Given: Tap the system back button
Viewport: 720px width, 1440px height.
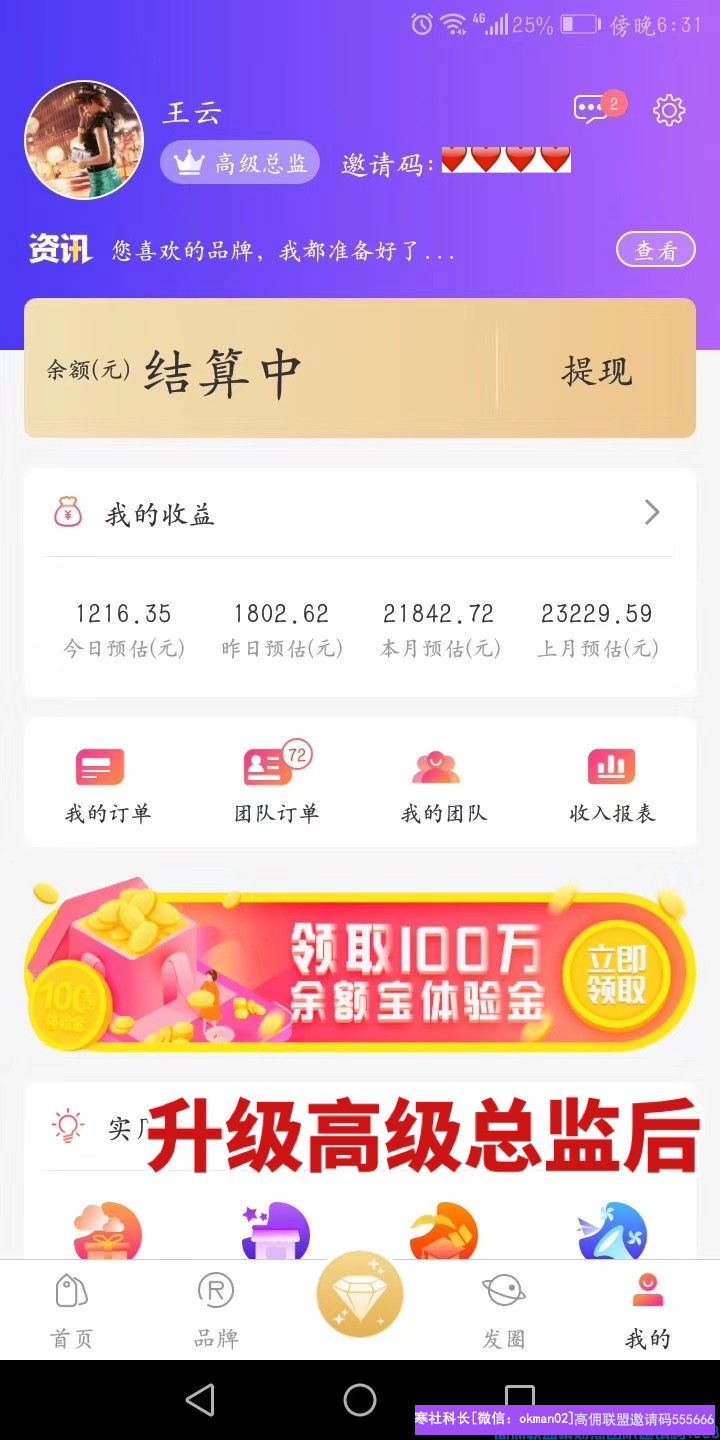Looking at the screenshot, I should coord(200,1400).
